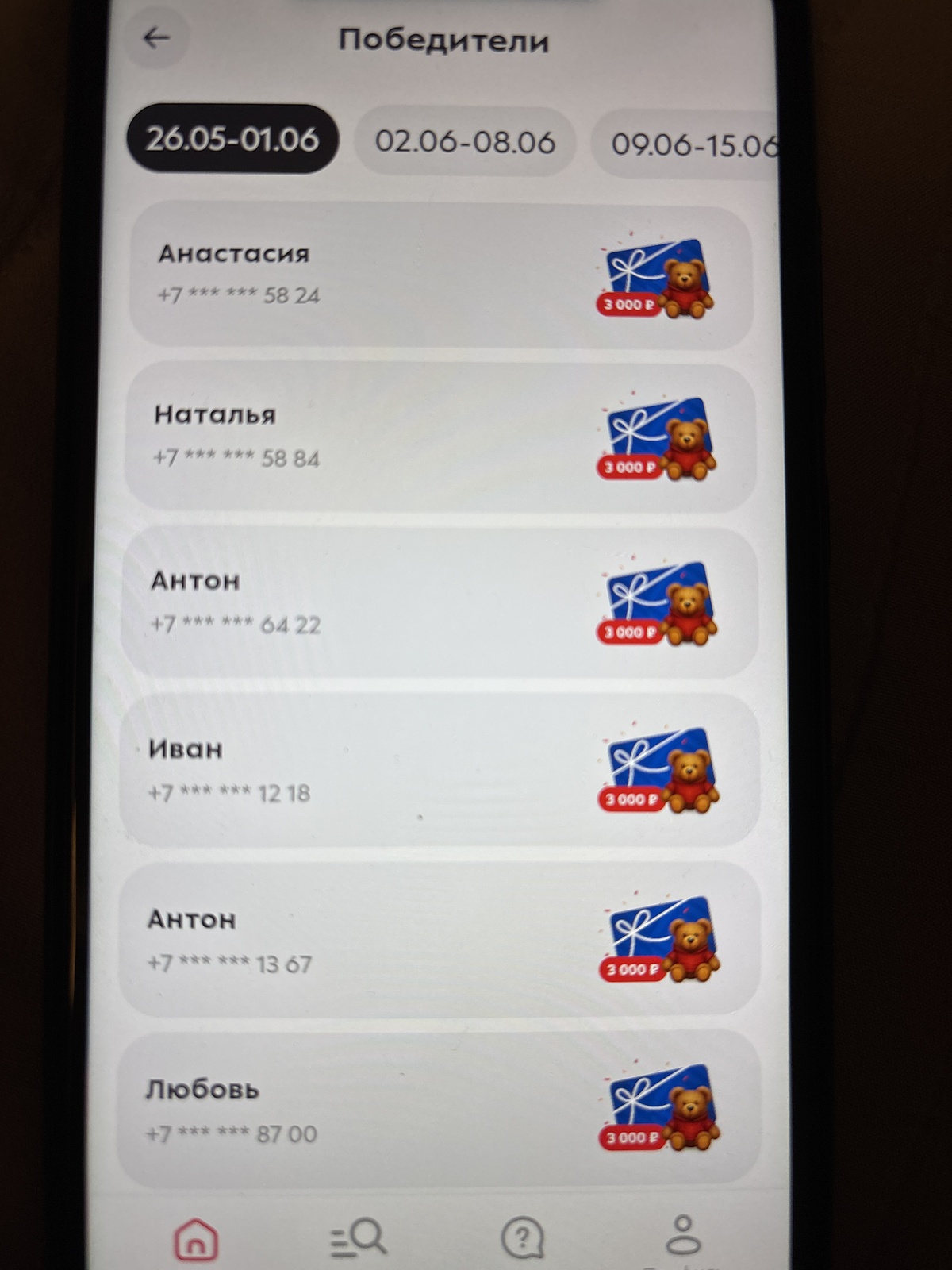Switch to the 02.06-08.06 week

465,142
